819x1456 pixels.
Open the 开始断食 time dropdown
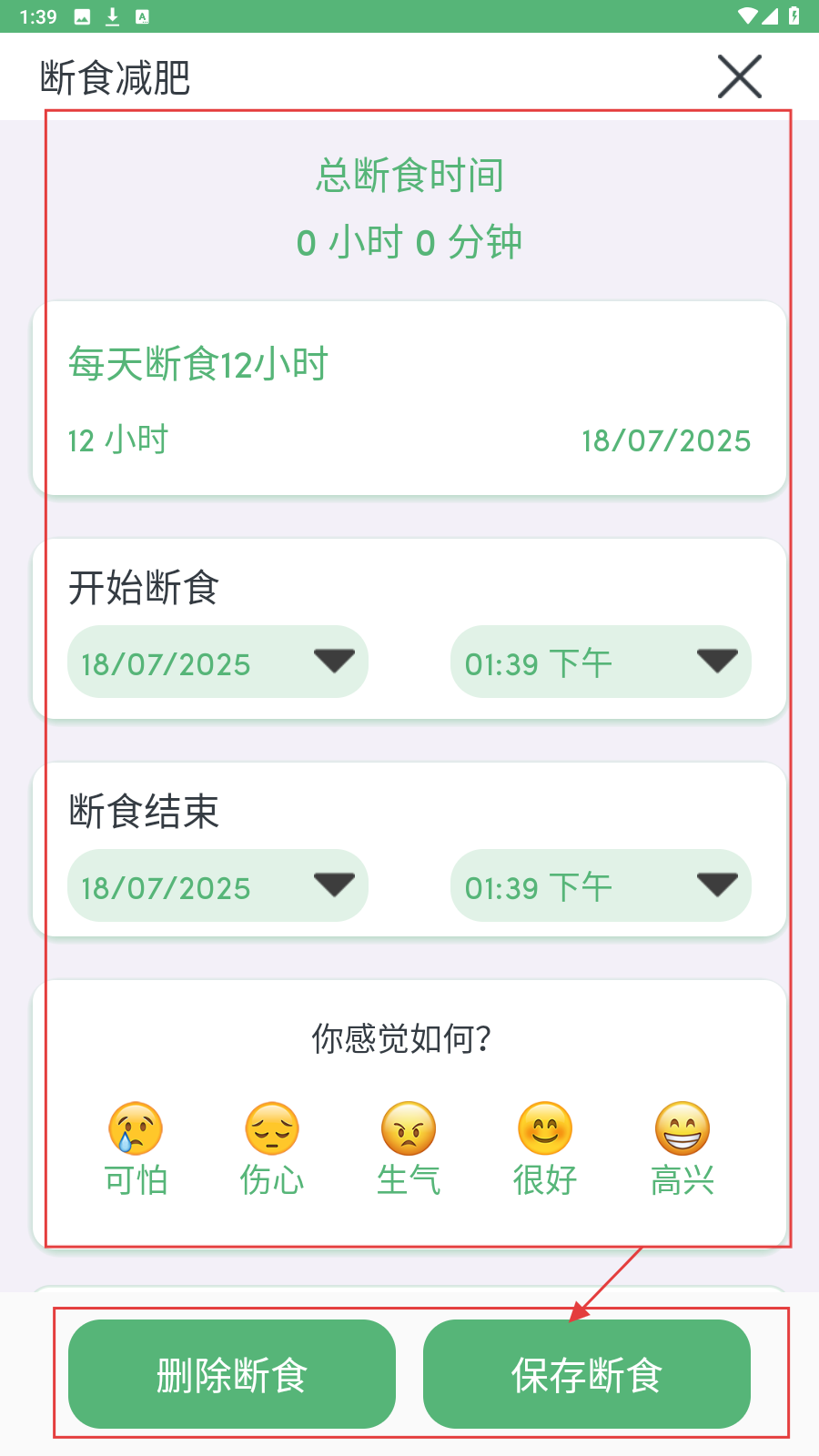[601, 662]
